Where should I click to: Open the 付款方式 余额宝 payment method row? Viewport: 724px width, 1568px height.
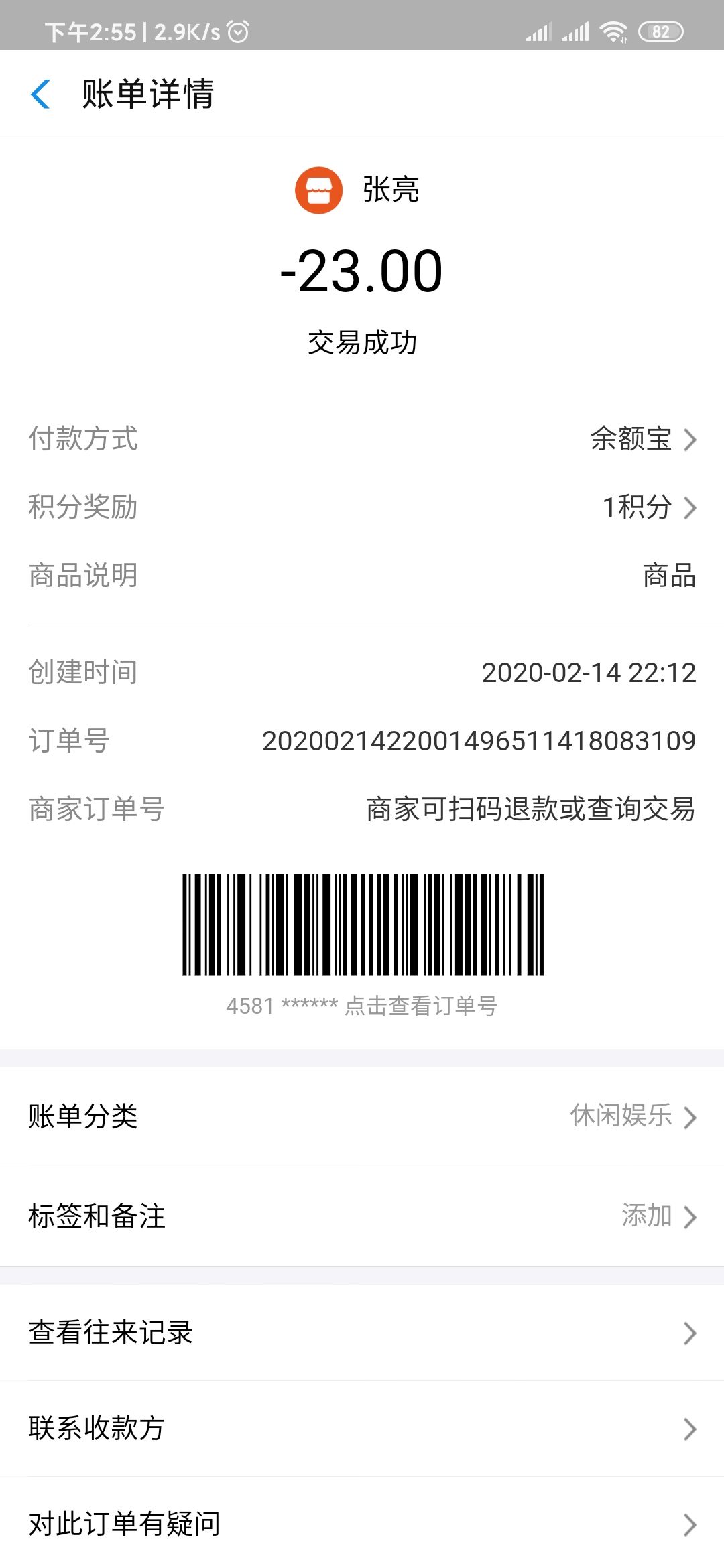click(x=642, y=440)
